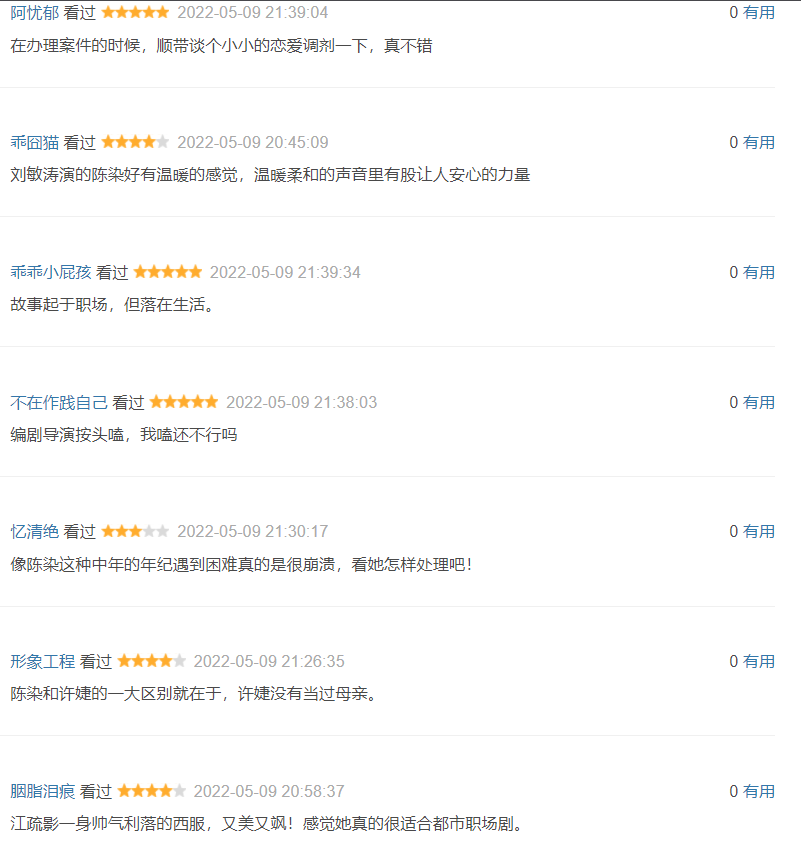Open 乖囧猫's user page
The height and width of the screenshot is (850, 801).
tap(33, 143)
